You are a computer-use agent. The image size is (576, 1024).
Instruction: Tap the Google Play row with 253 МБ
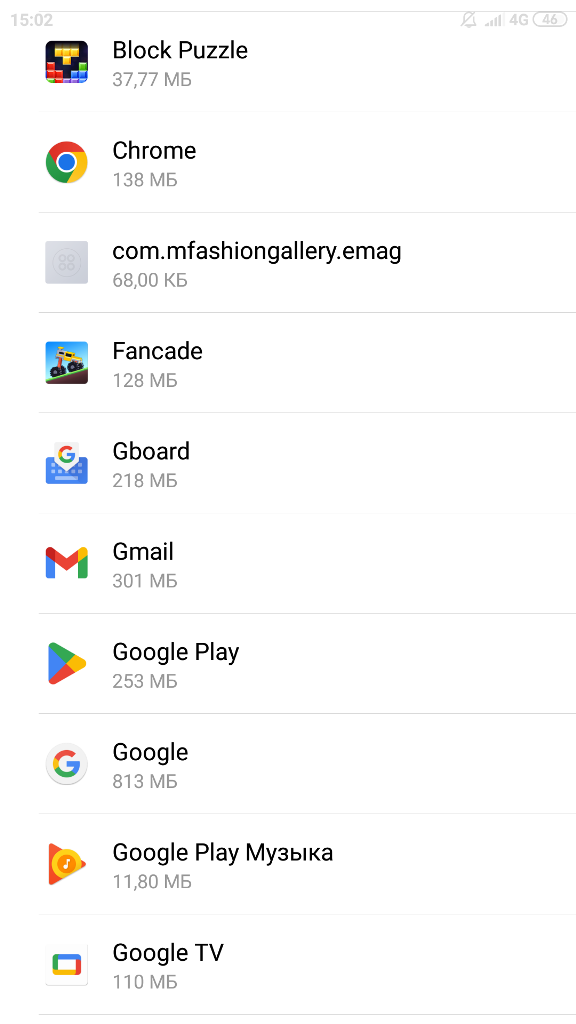click(288, 664)
